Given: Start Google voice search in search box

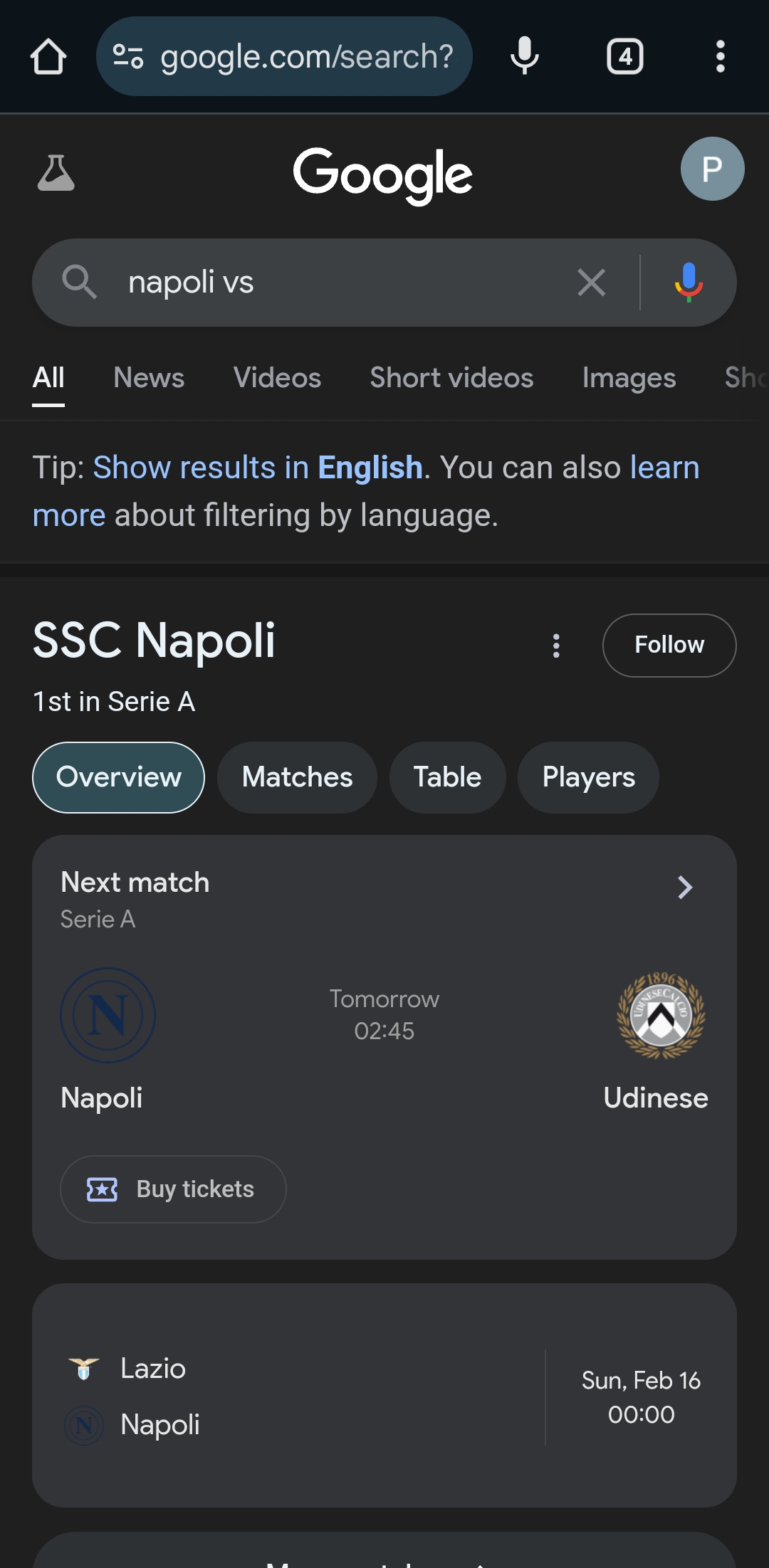Looking at the screenshot, I should coord(689,283).
